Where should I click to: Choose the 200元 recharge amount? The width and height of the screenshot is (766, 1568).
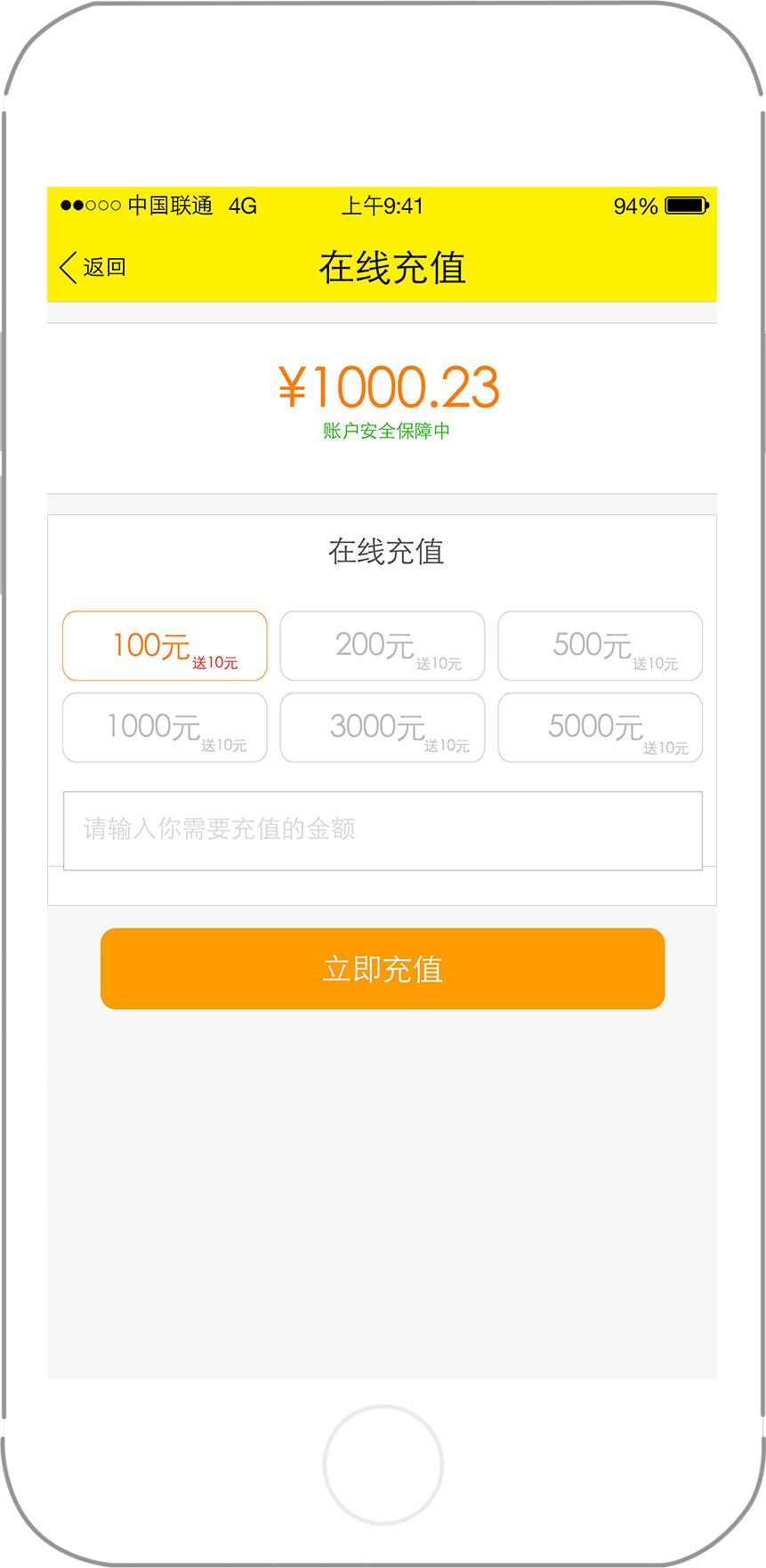(x=383, y=646)
